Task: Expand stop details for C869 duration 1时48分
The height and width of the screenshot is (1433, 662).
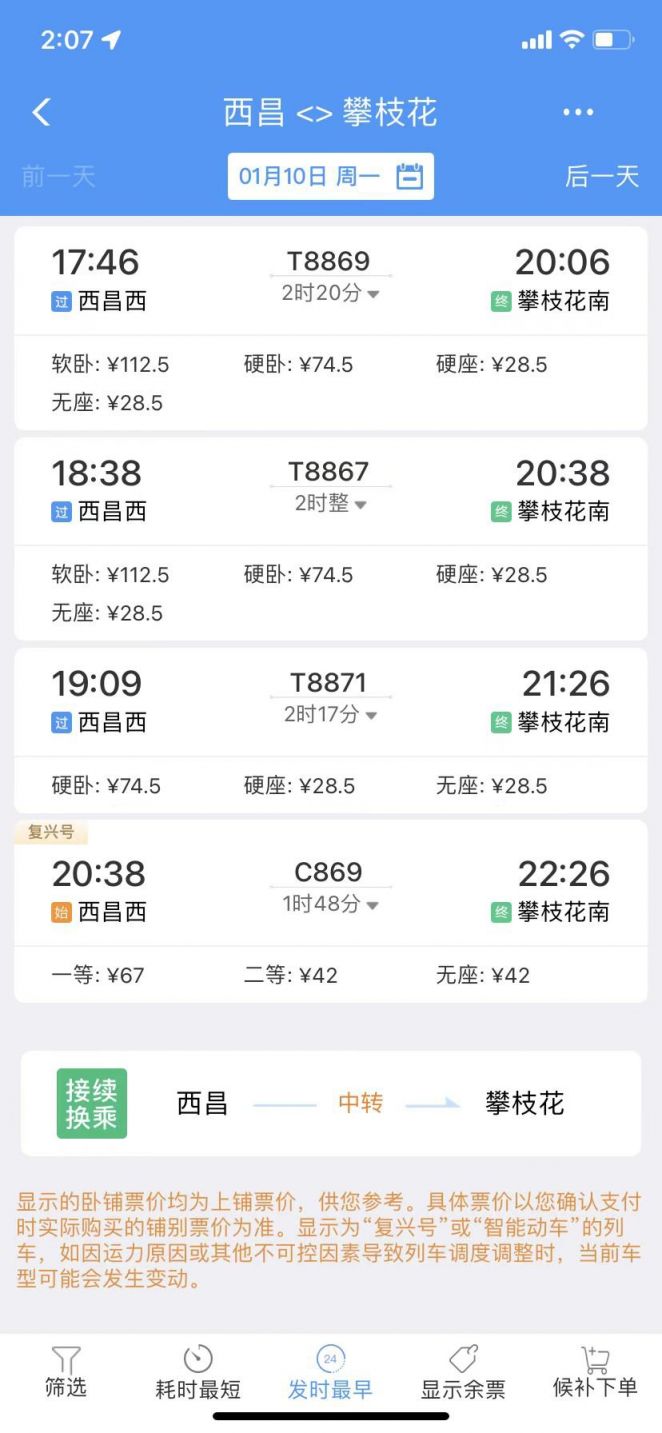Action: pos(331,904)
